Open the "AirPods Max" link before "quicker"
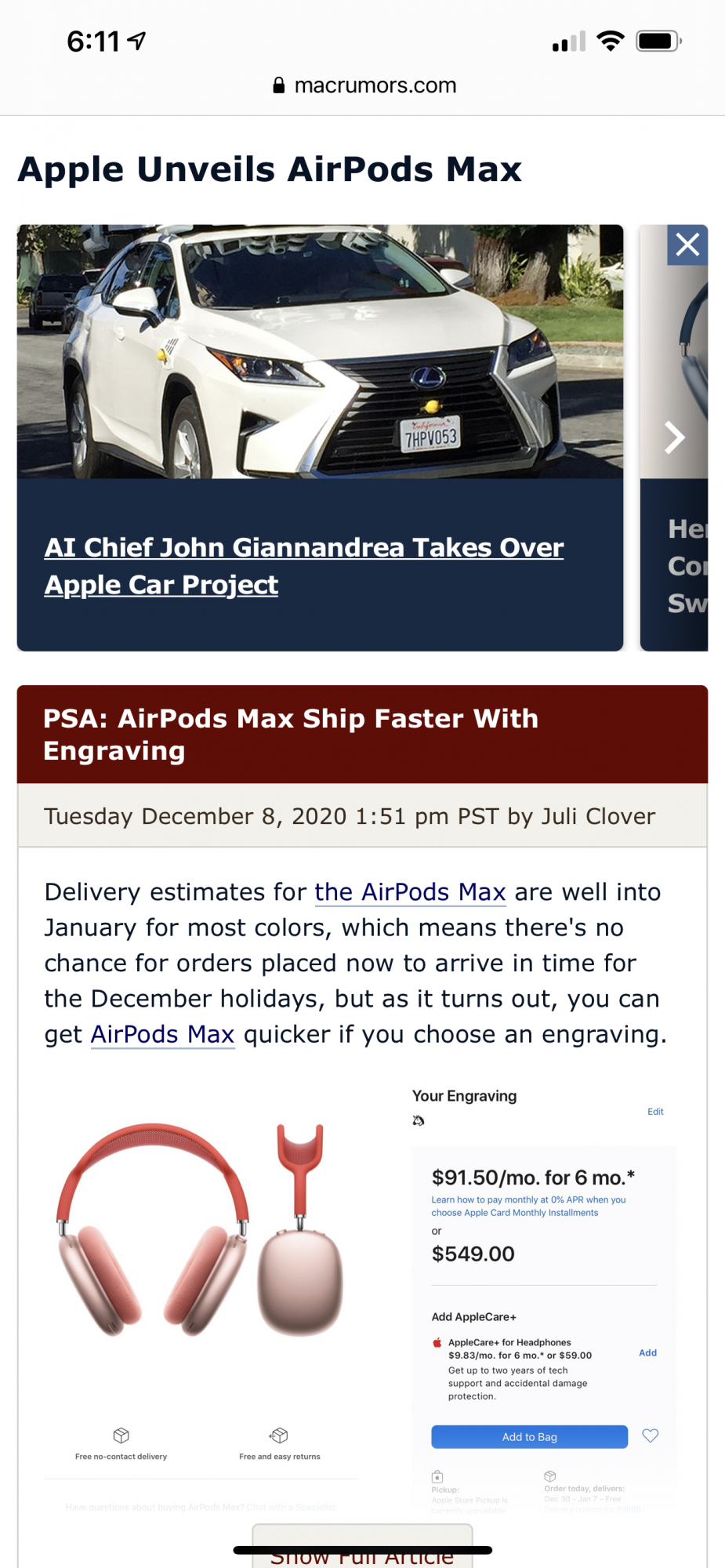 (x=162, y=1035)
